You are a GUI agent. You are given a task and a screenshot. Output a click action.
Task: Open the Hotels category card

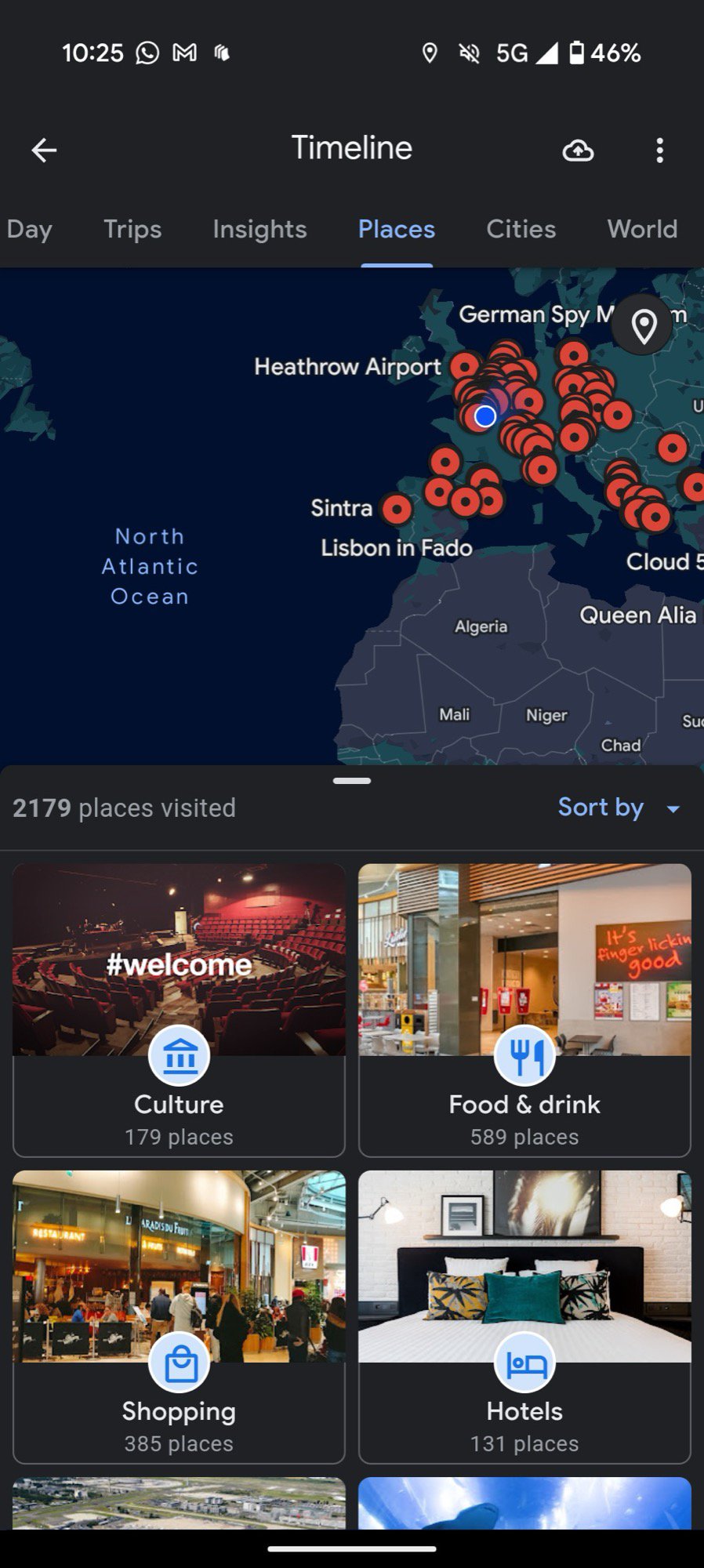[x=524, y=1316]
